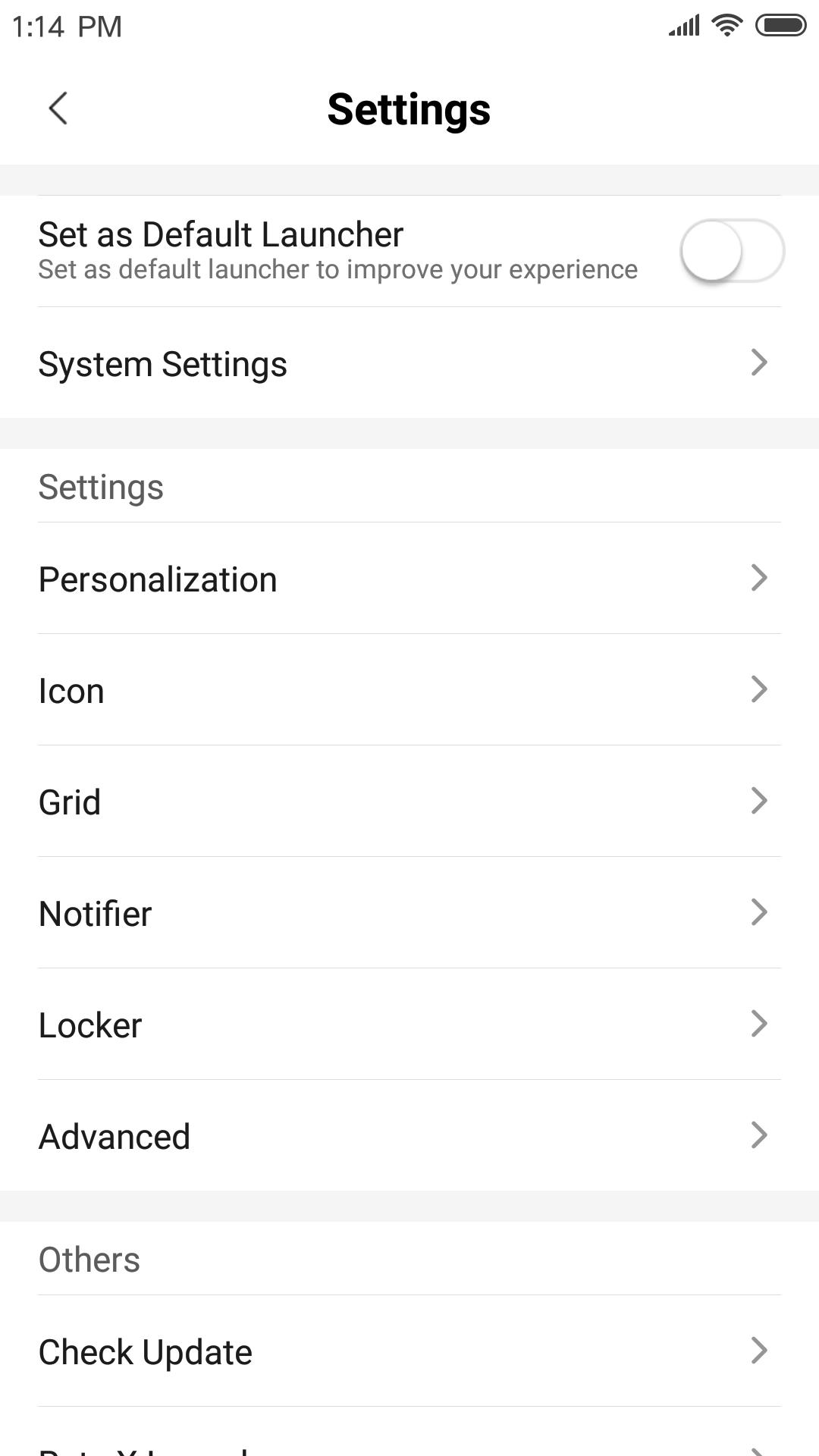Screen dimensions: 819x1456
Task: Open Advanced settings
Action: pyautogui.click(x=409, y=1136)
